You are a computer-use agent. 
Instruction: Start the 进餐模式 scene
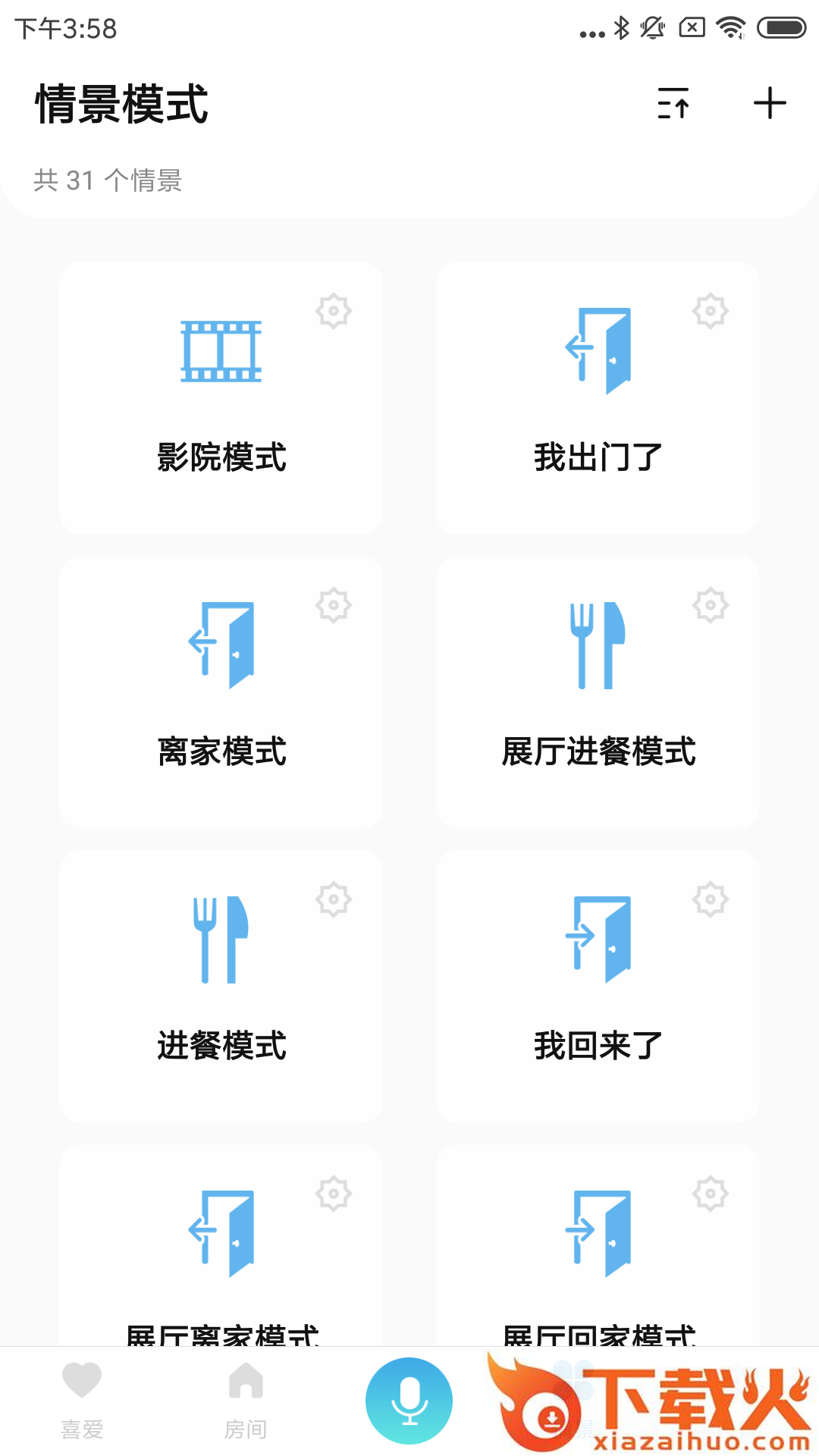tap(221, 987)
